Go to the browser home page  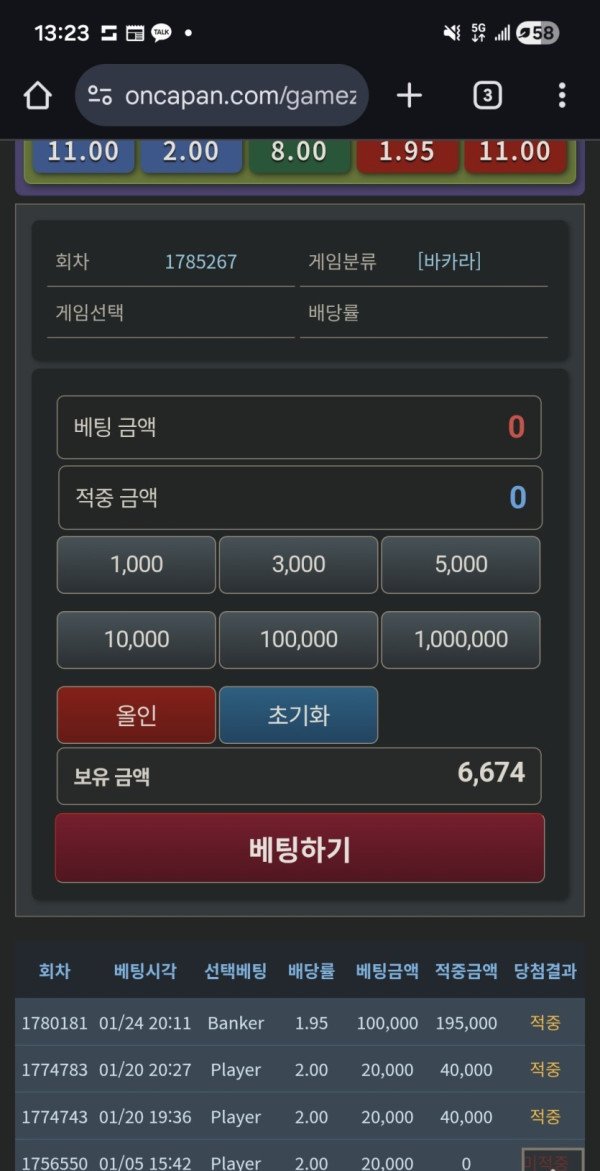click(37, 96)
